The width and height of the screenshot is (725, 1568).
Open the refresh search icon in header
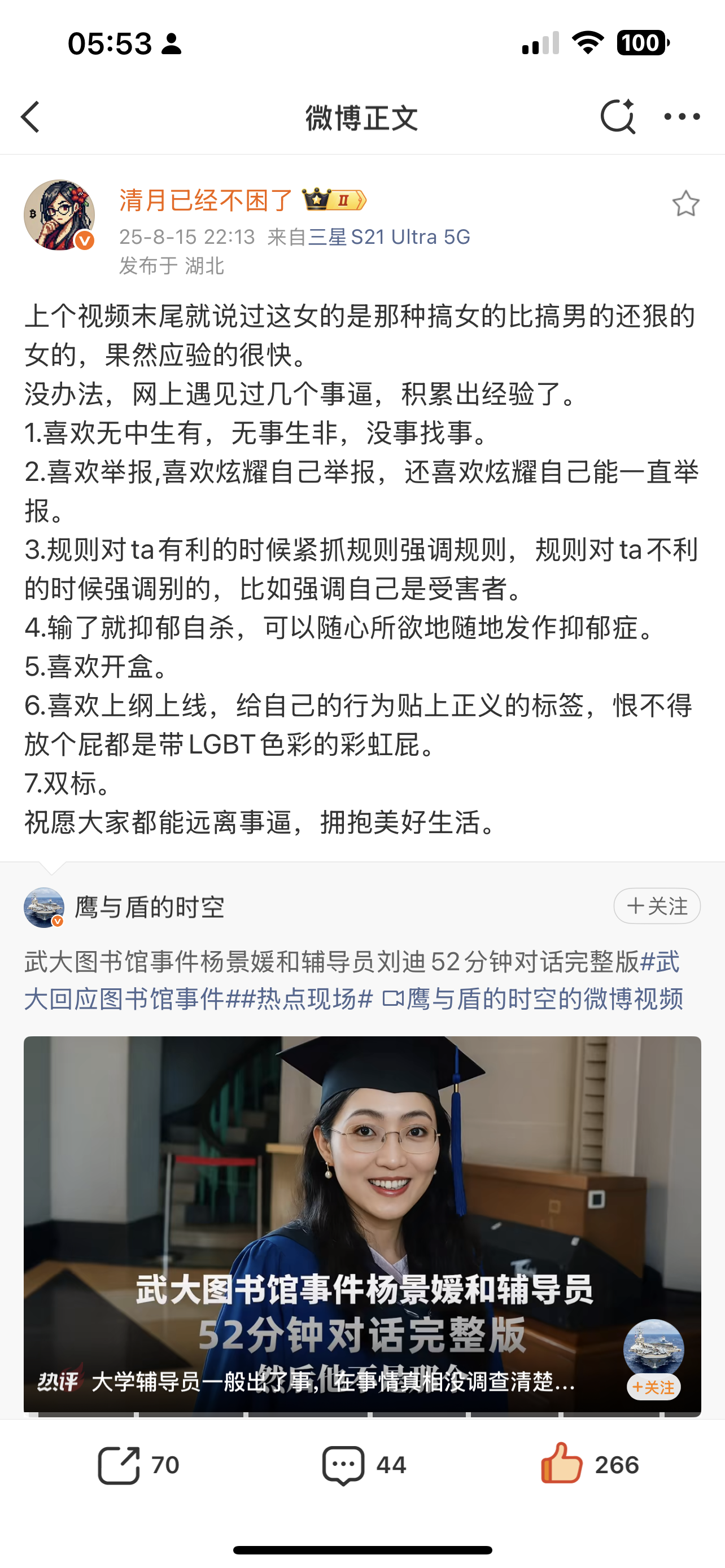pos(617,116)
